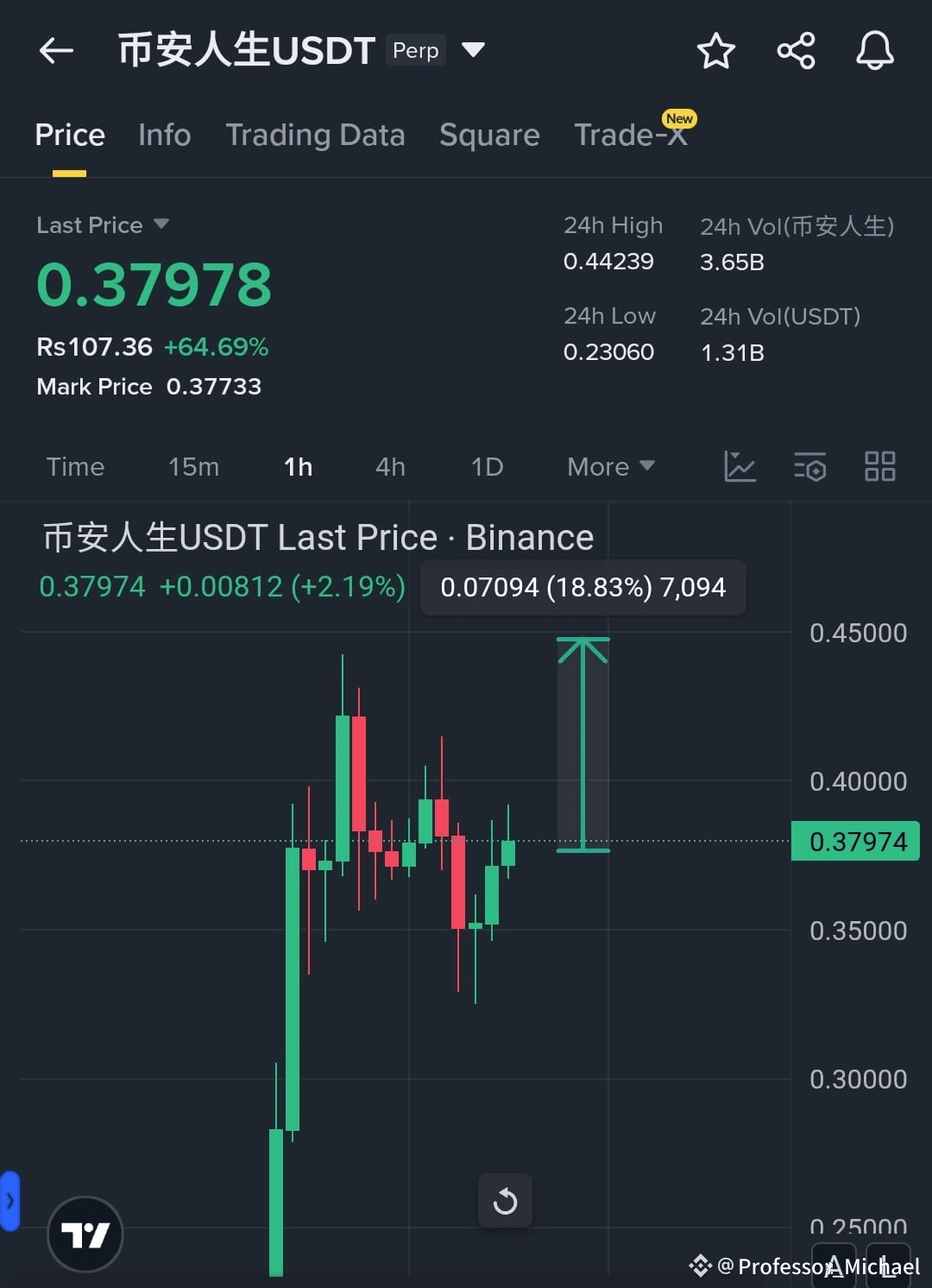
Task: Share this trading pair
Action: click(795, 50)
